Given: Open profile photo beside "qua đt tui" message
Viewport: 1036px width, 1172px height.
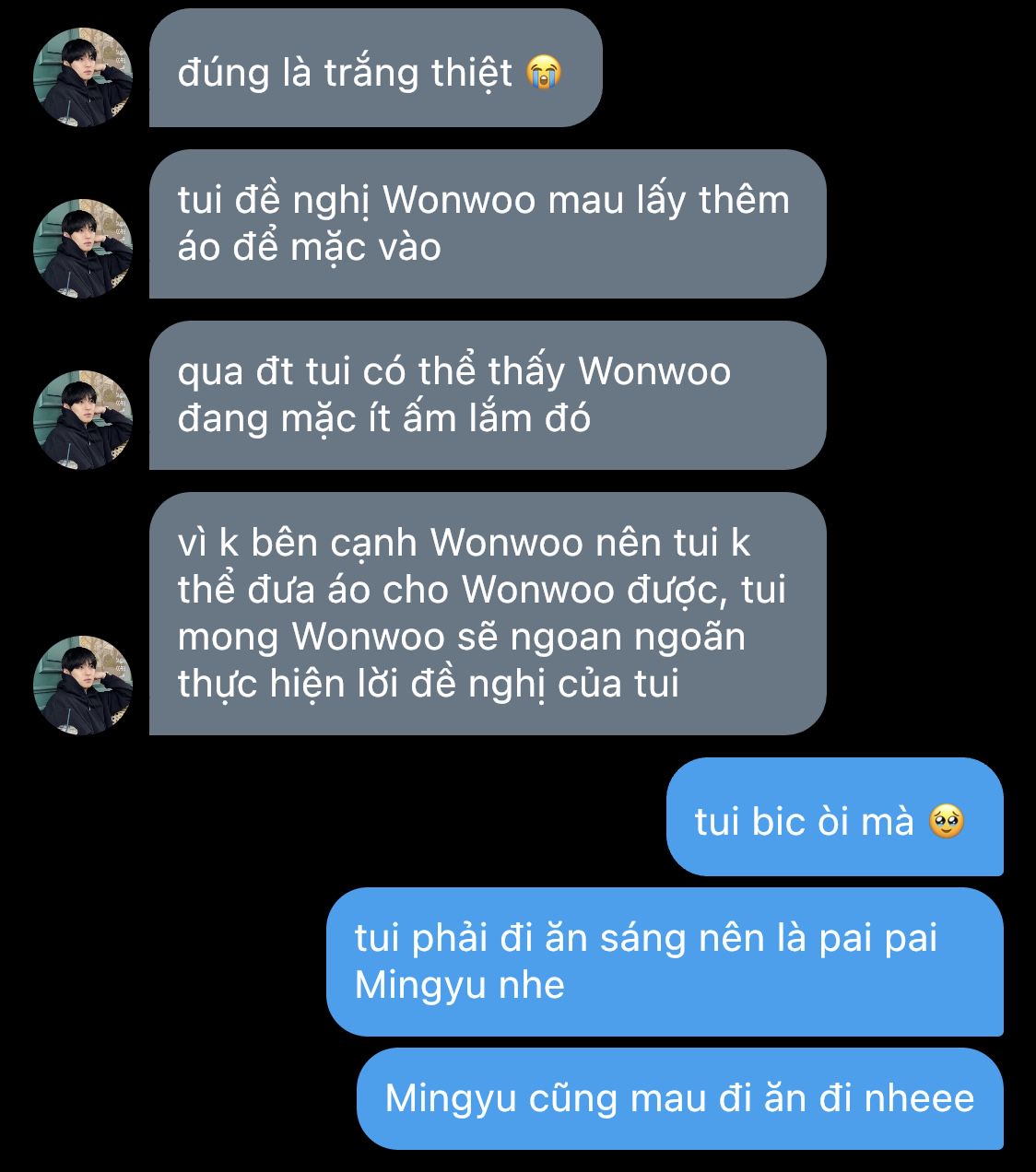Looking at the screenshot, I should coord(83,420).
